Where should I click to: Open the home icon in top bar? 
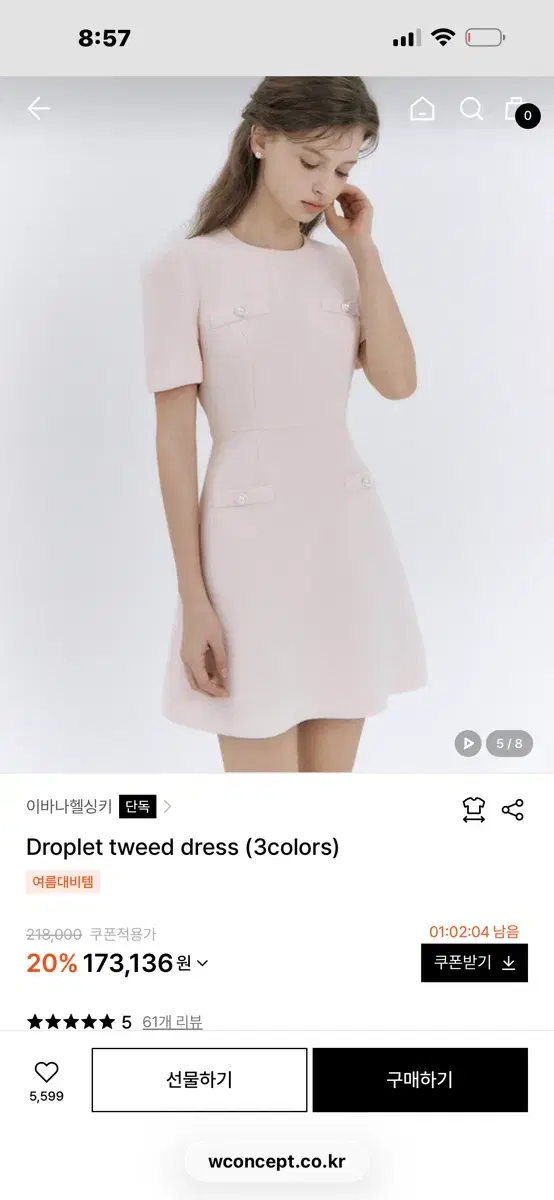click(x=422, y=109)
